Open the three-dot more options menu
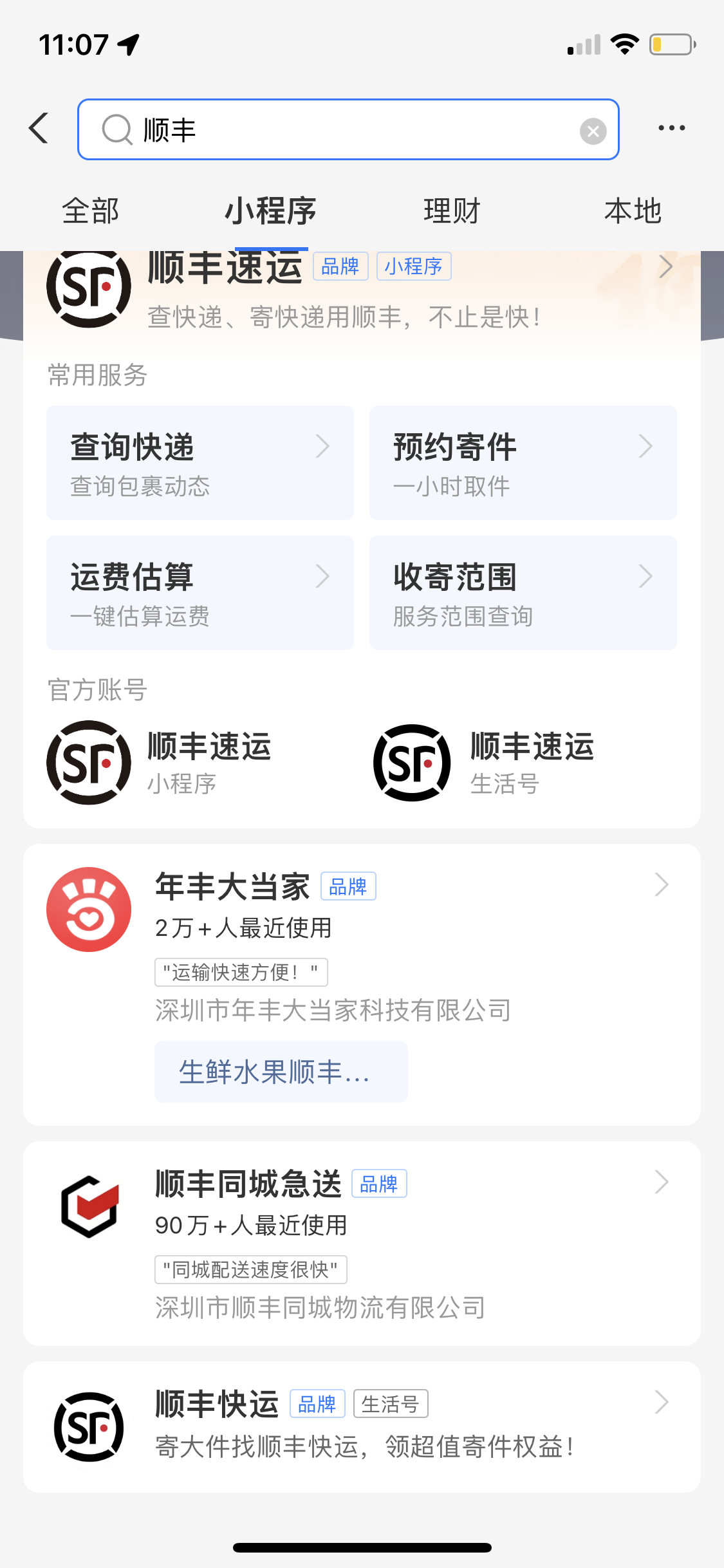 tap(671, 128)
